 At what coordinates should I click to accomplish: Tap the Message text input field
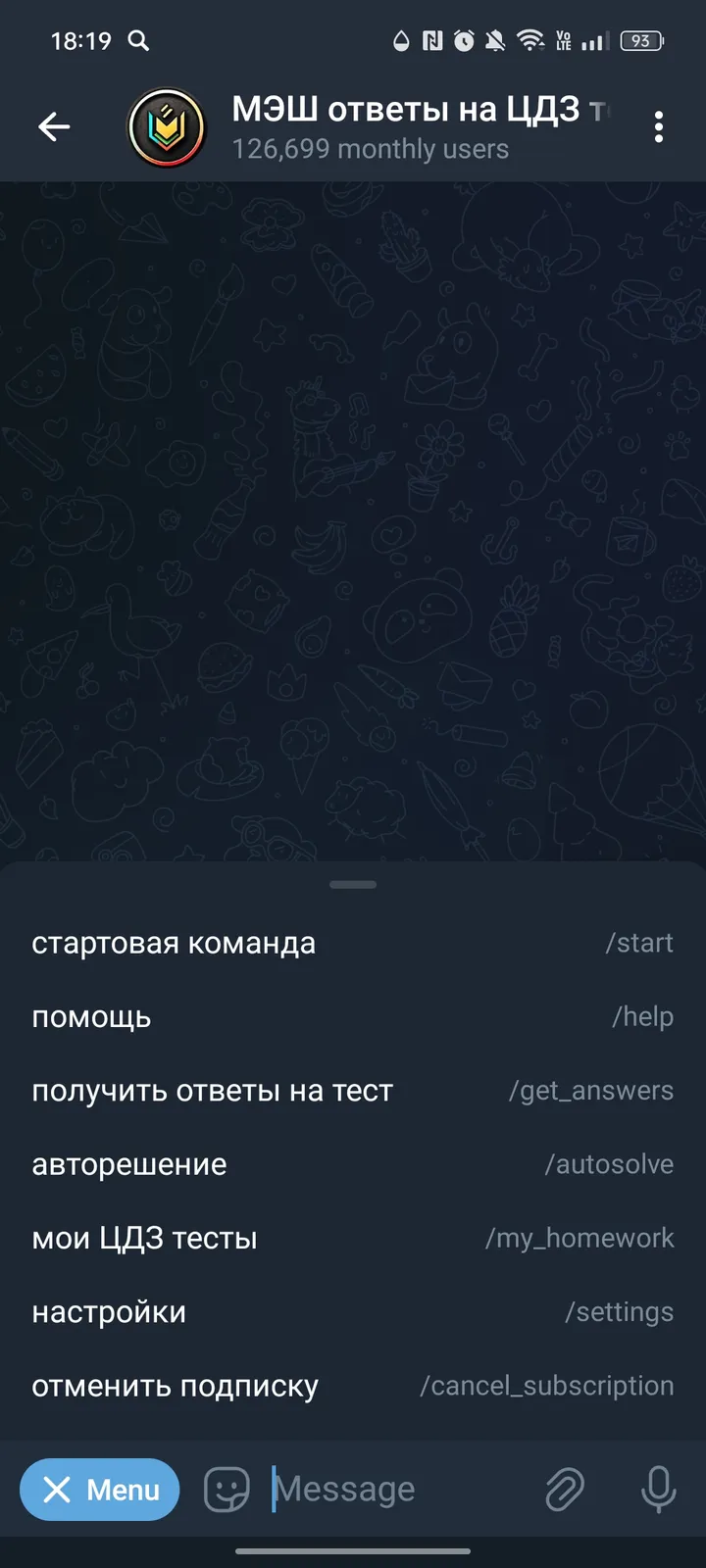click(x=392, y=1490)
